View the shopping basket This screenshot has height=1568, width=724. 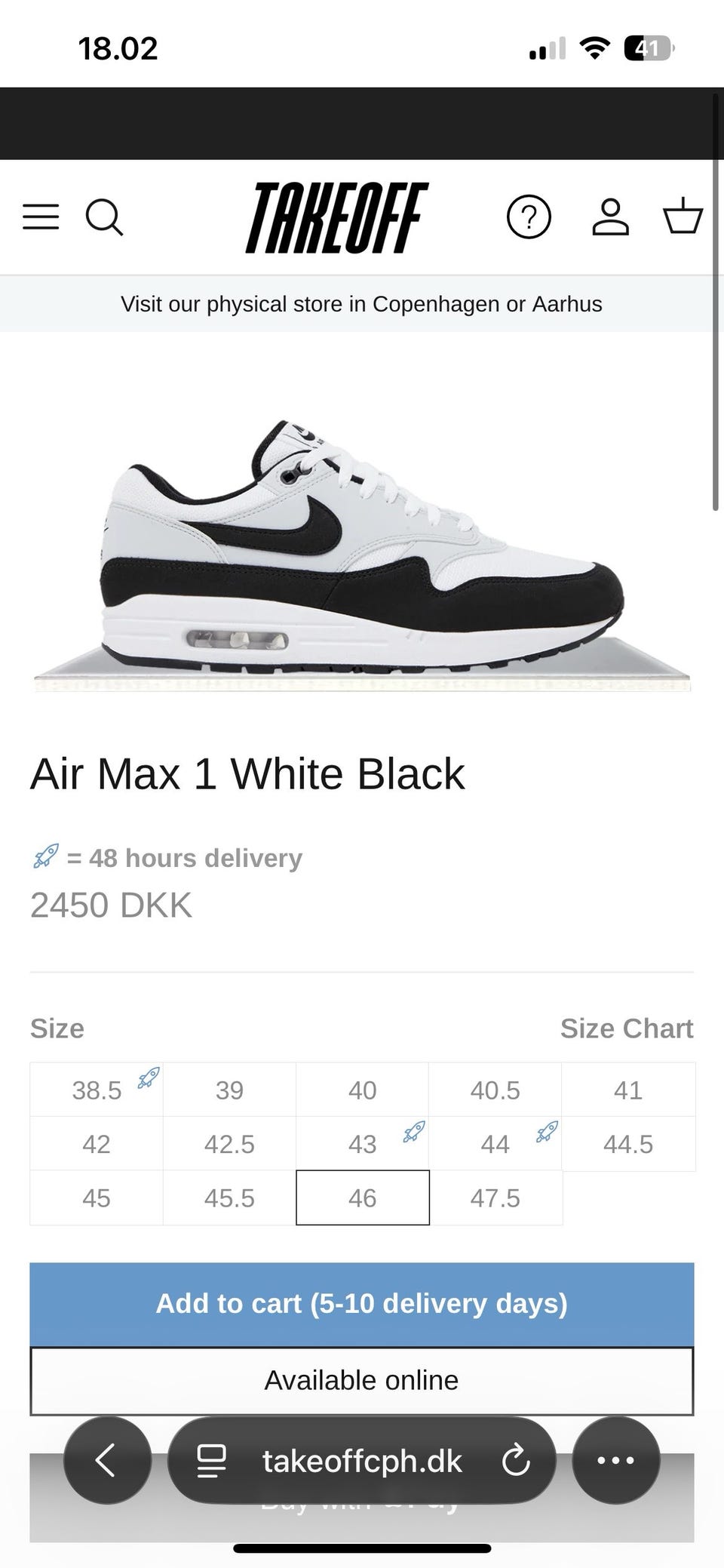[683, 217]
